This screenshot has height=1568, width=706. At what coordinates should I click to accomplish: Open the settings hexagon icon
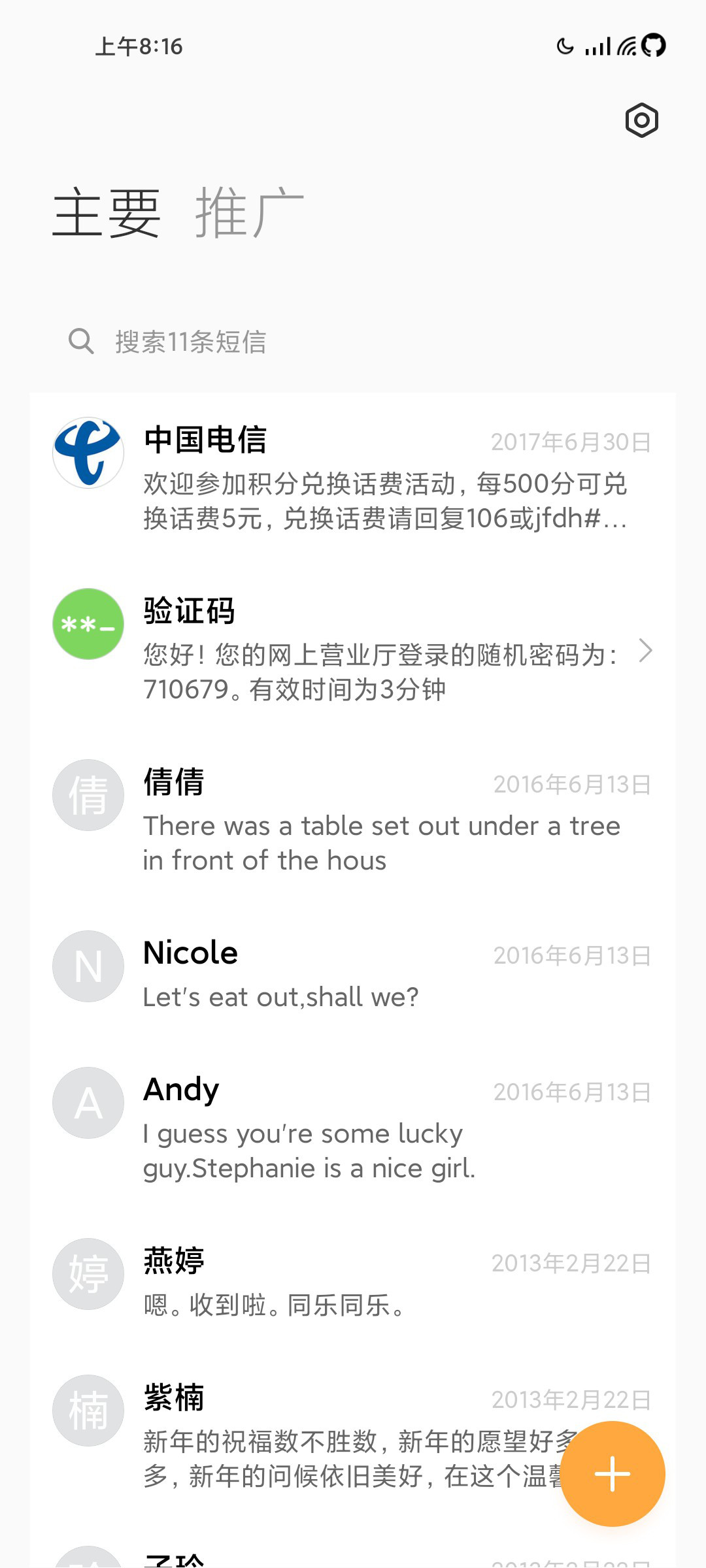pyautogui.click(x=641, y=120)
